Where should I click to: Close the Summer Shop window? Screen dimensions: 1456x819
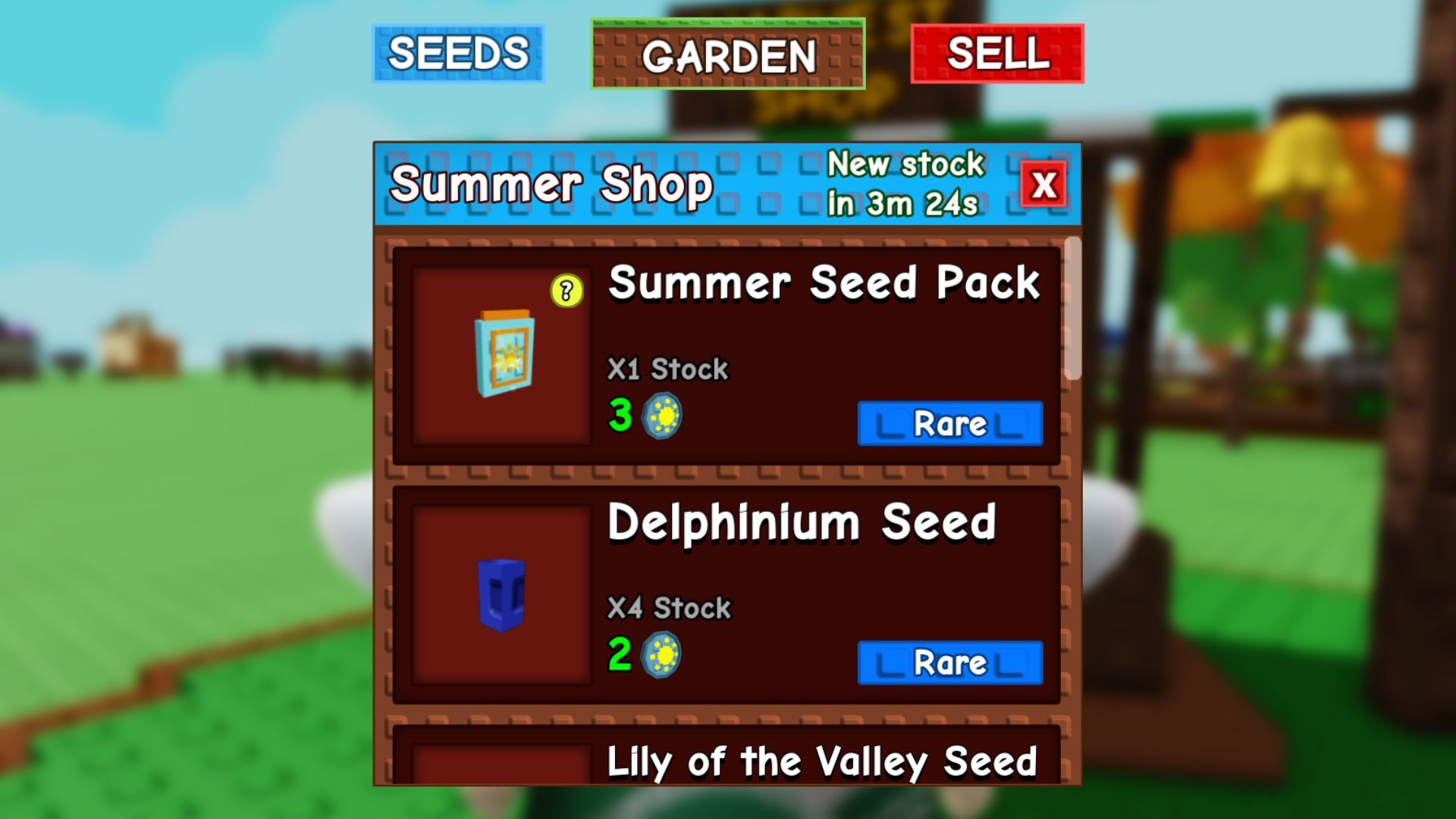pos(1044,184)
